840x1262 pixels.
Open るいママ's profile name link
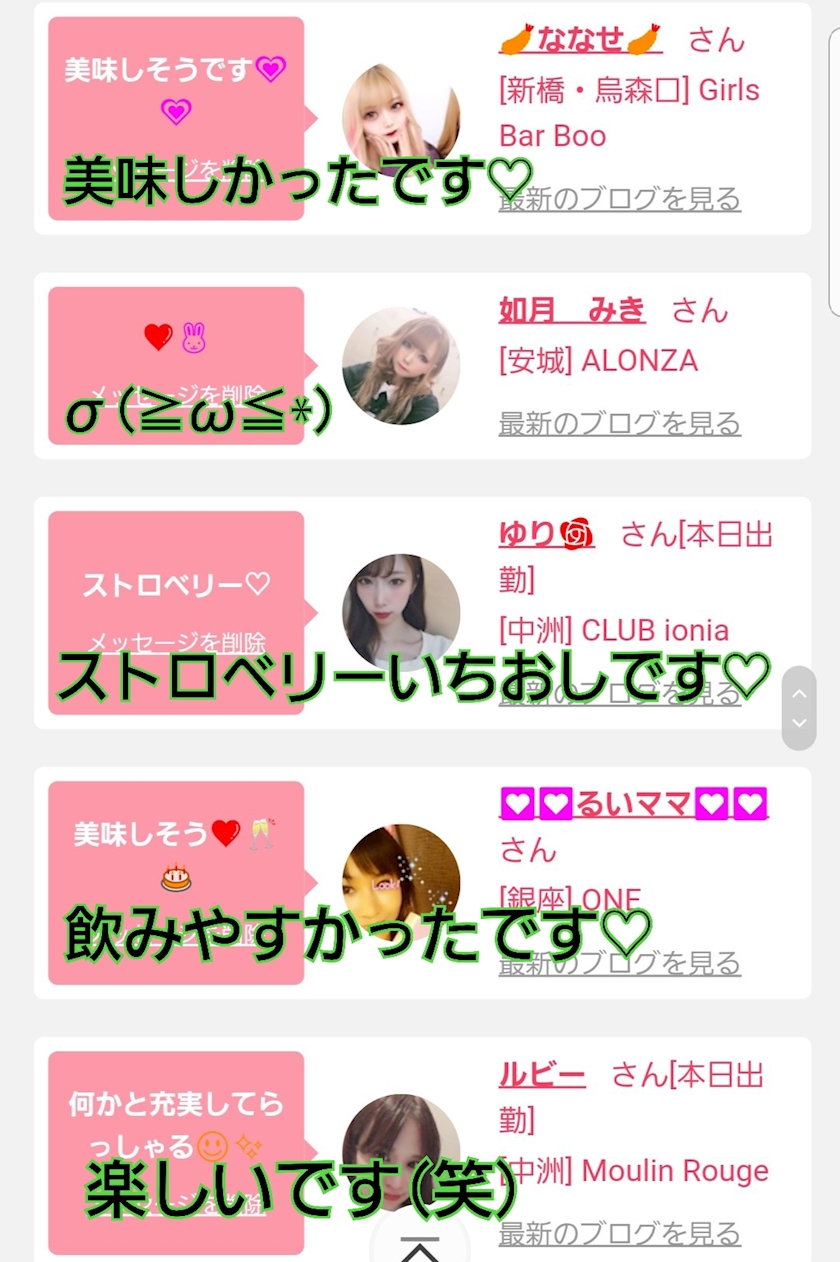click(633, 803)
